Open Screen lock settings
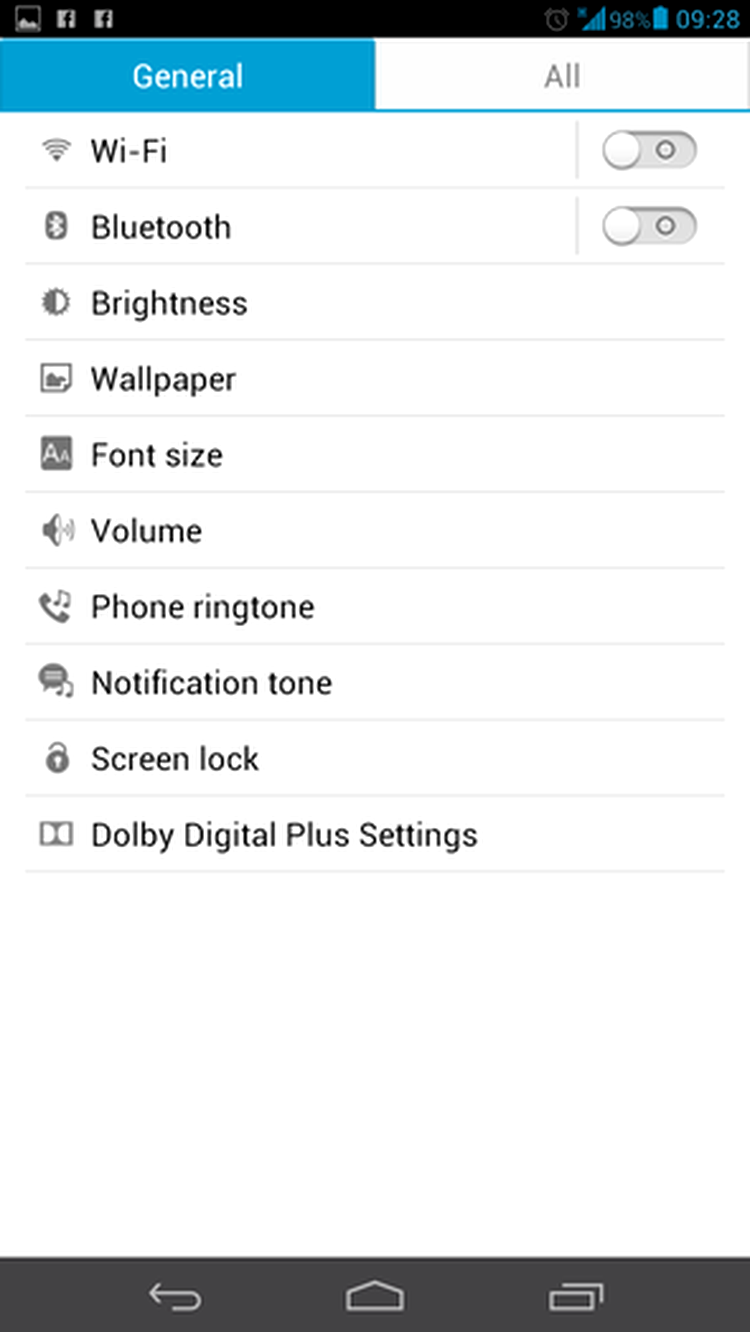This screenshot has width=750, height=1332. pyautogui.click(x=375, y=759)
